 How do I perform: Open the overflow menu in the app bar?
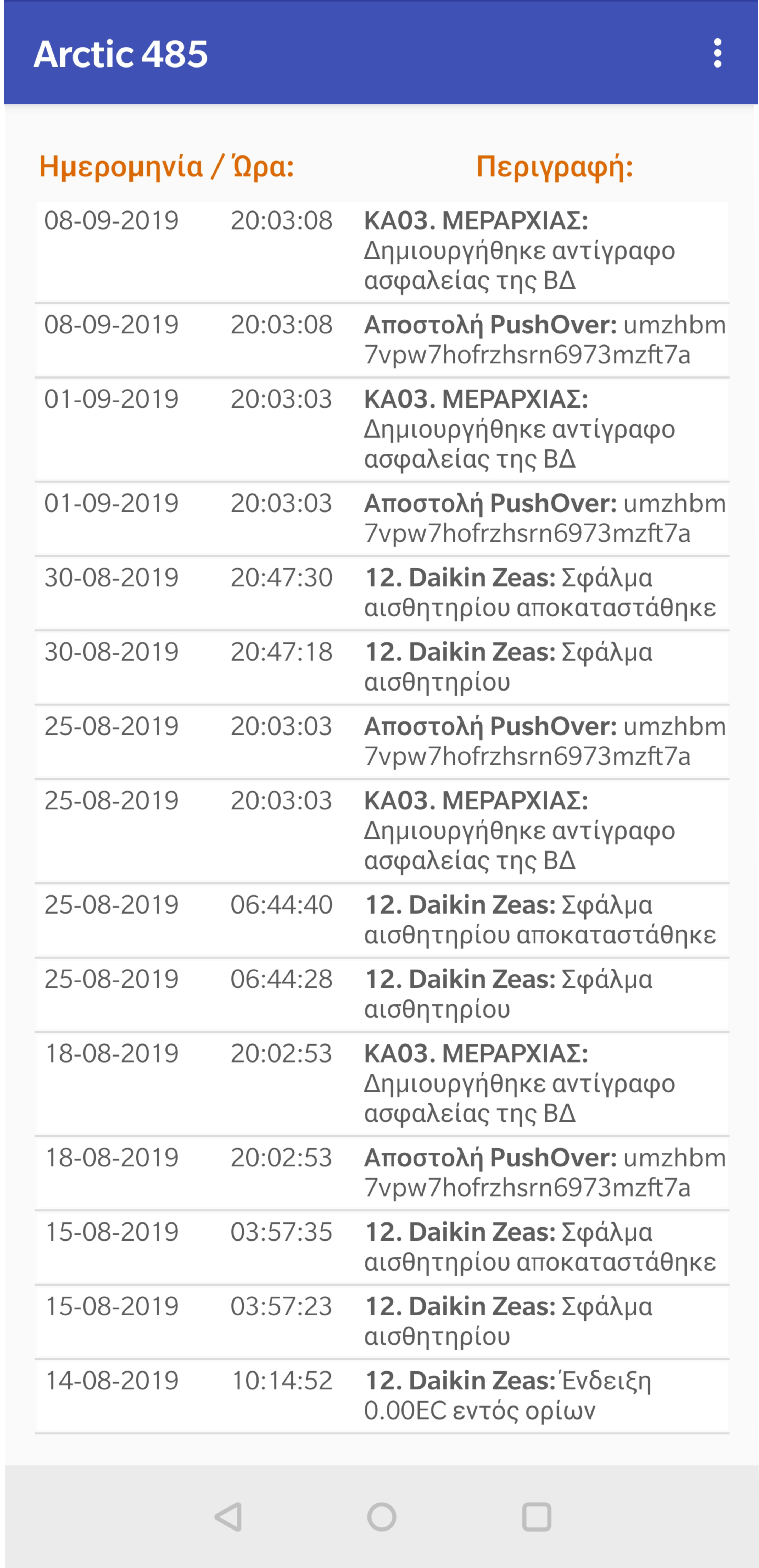coord(718,54)
